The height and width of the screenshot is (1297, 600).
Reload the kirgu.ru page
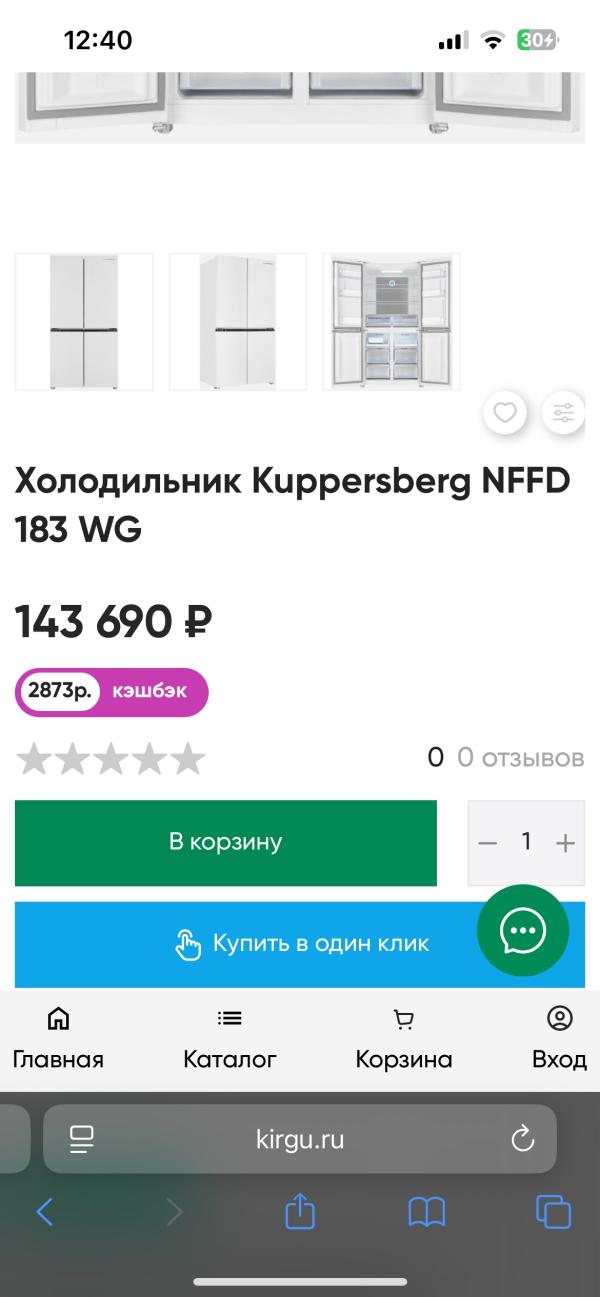(522, 1139)
